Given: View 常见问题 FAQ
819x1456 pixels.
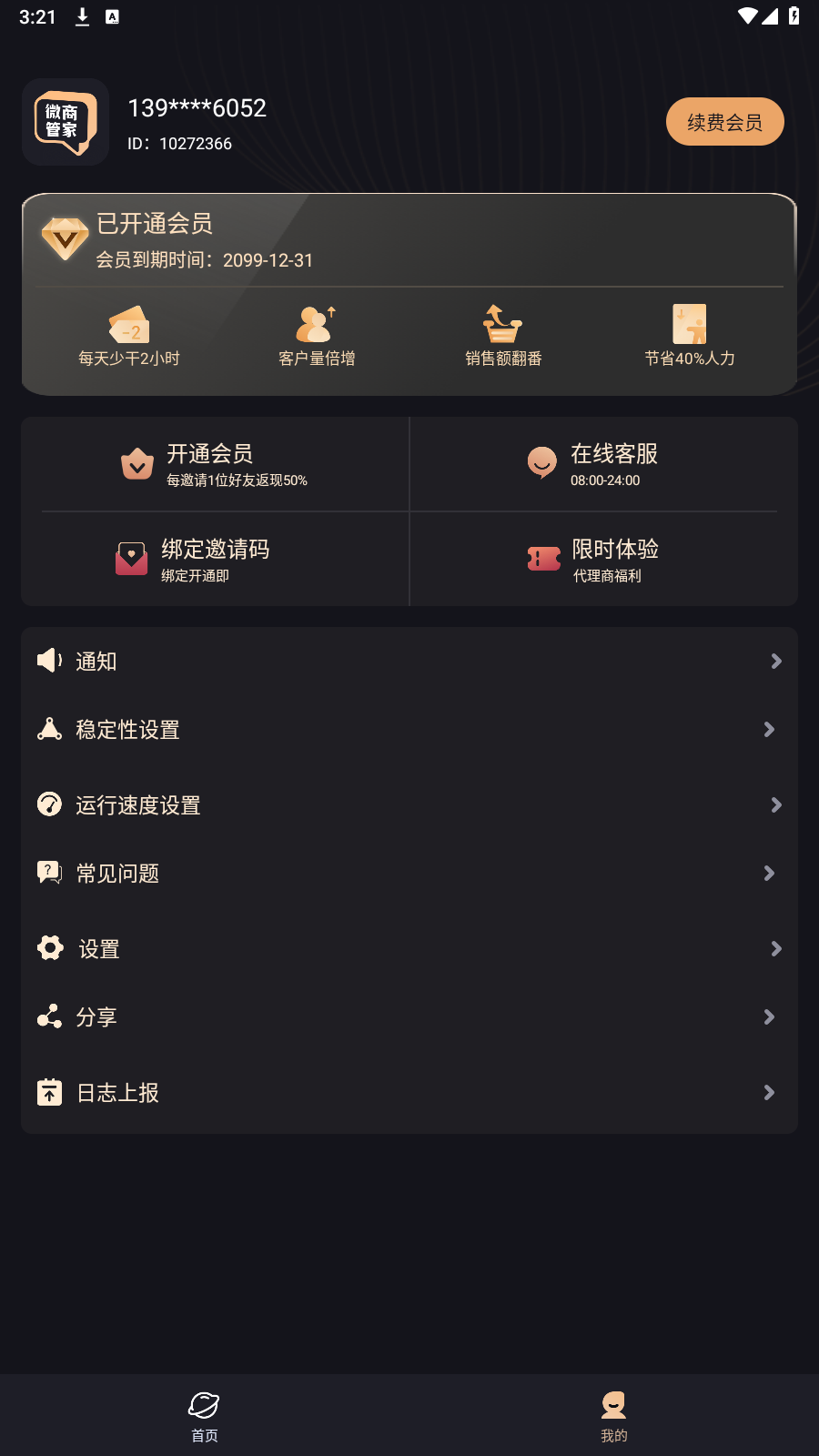Looking at the screenshot, I should click(409, 874).
